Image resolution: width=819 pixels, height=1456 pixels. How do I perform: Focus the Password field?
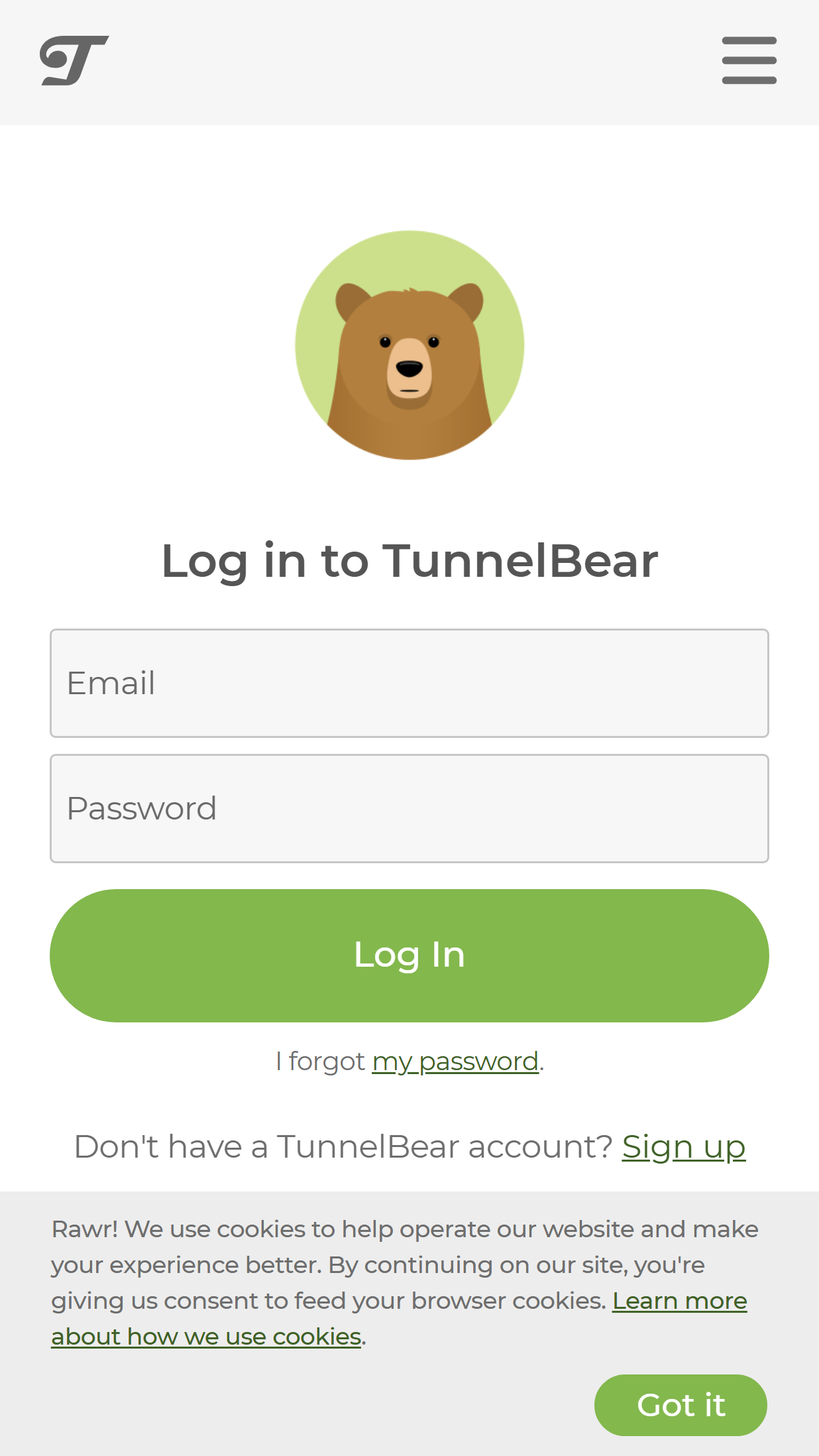[409, 808]
